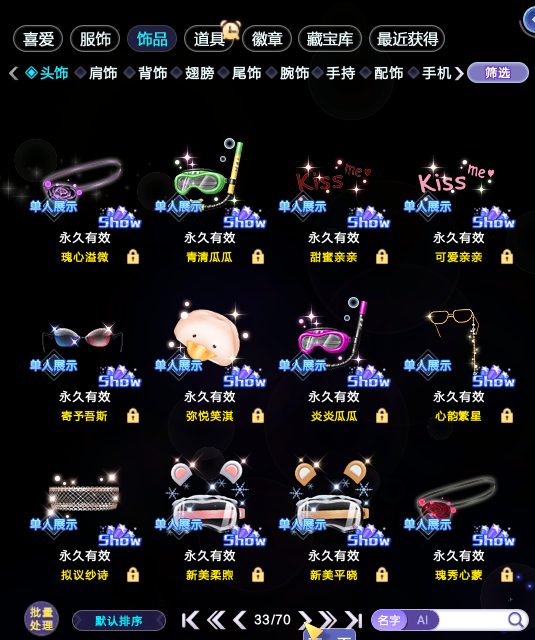Tap the lock icon on 瑰心溢微
The width and height of the screenshot is (535, 640).
point(133,257)
